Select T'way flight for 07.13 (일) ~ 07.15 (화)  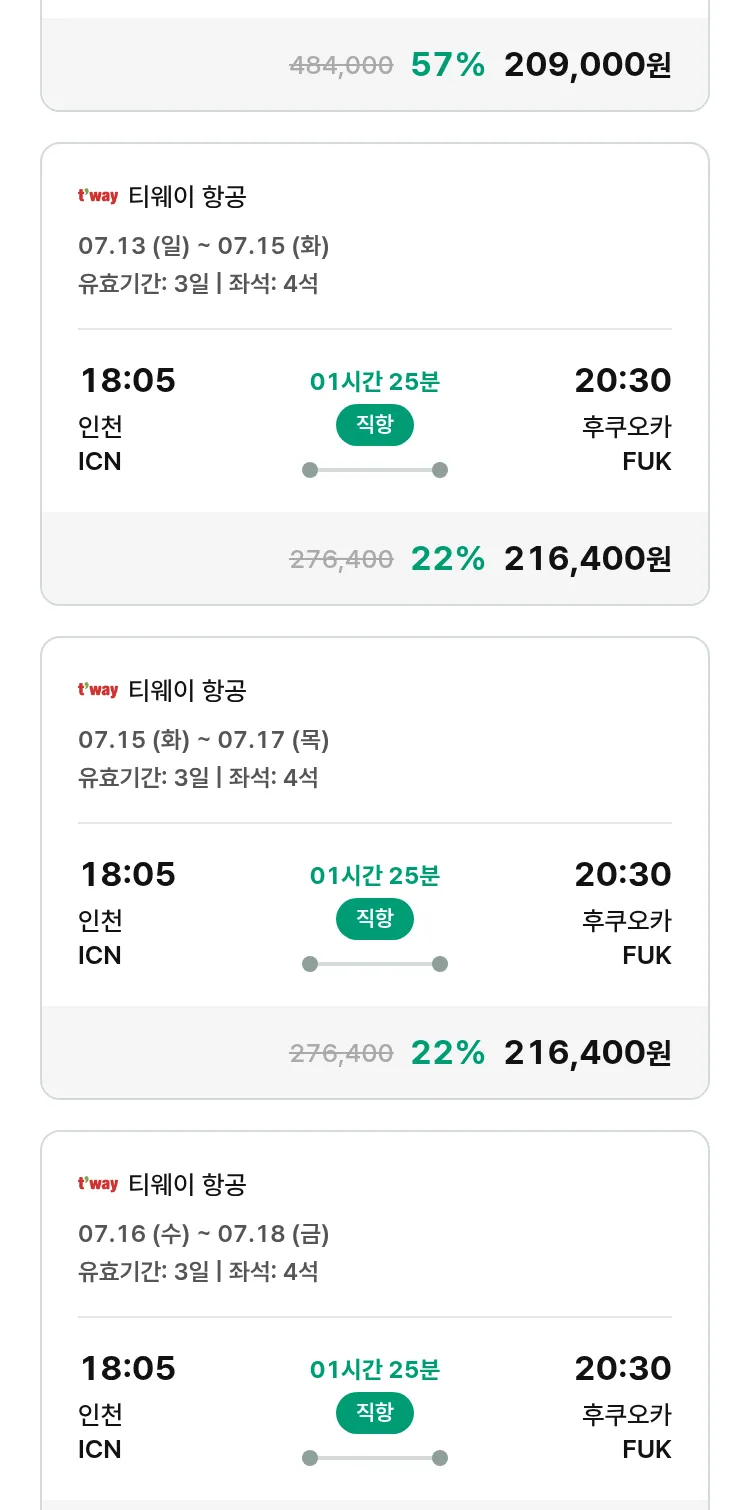coord(375,374)
